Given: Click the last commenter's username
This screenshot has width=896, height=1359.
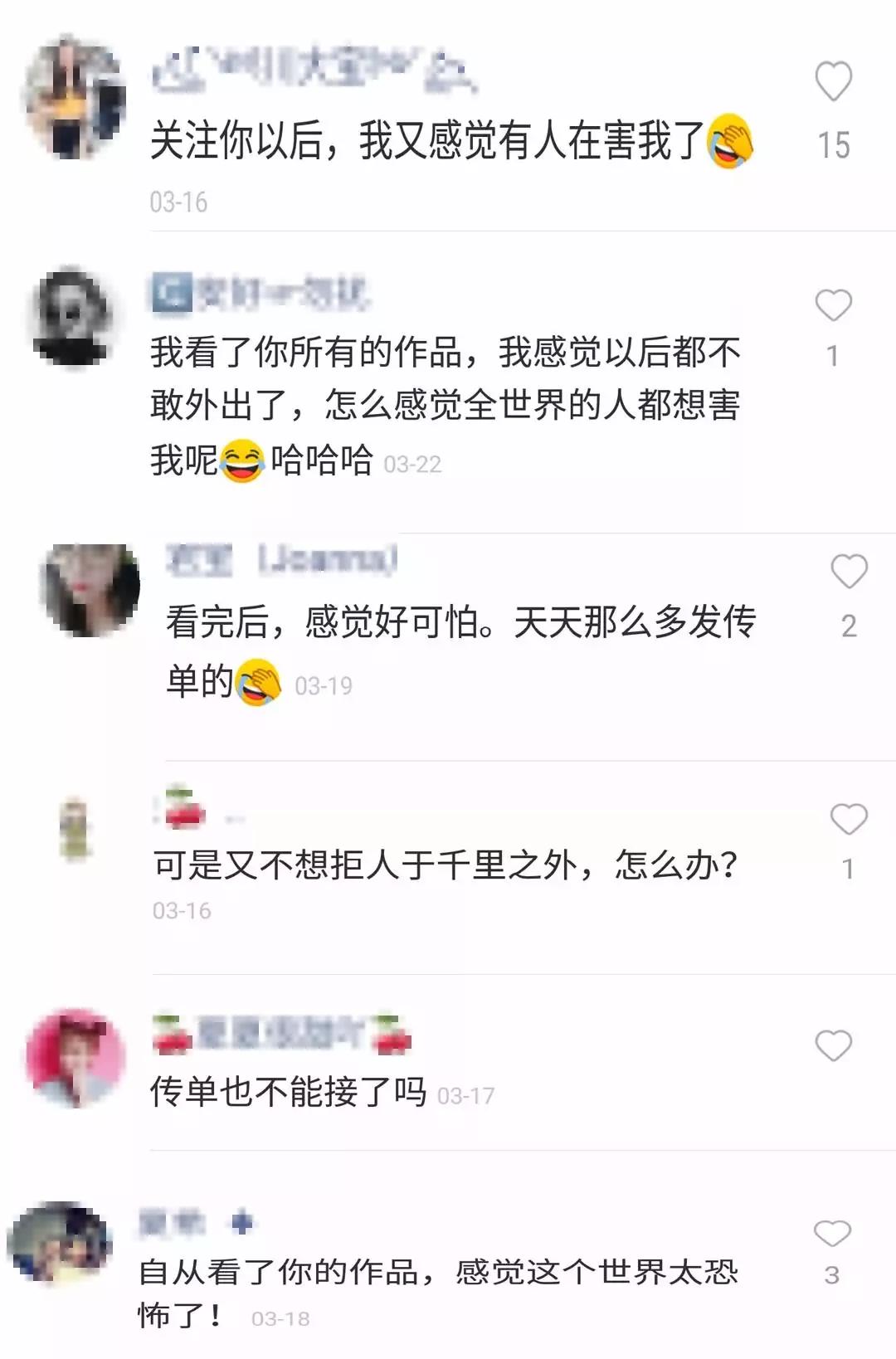Looking at the screenshot, I should click(x=173, y=1220).
